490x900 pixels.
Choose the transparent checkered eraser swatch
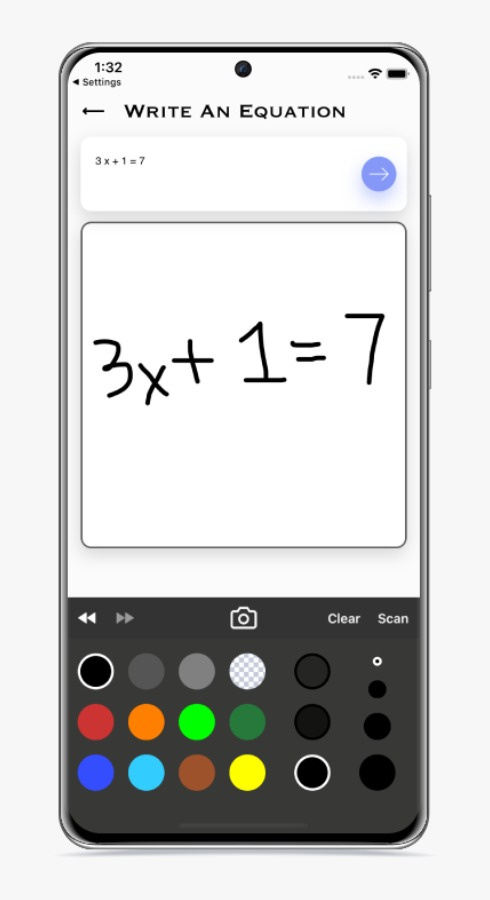click(x=247, y=672)
